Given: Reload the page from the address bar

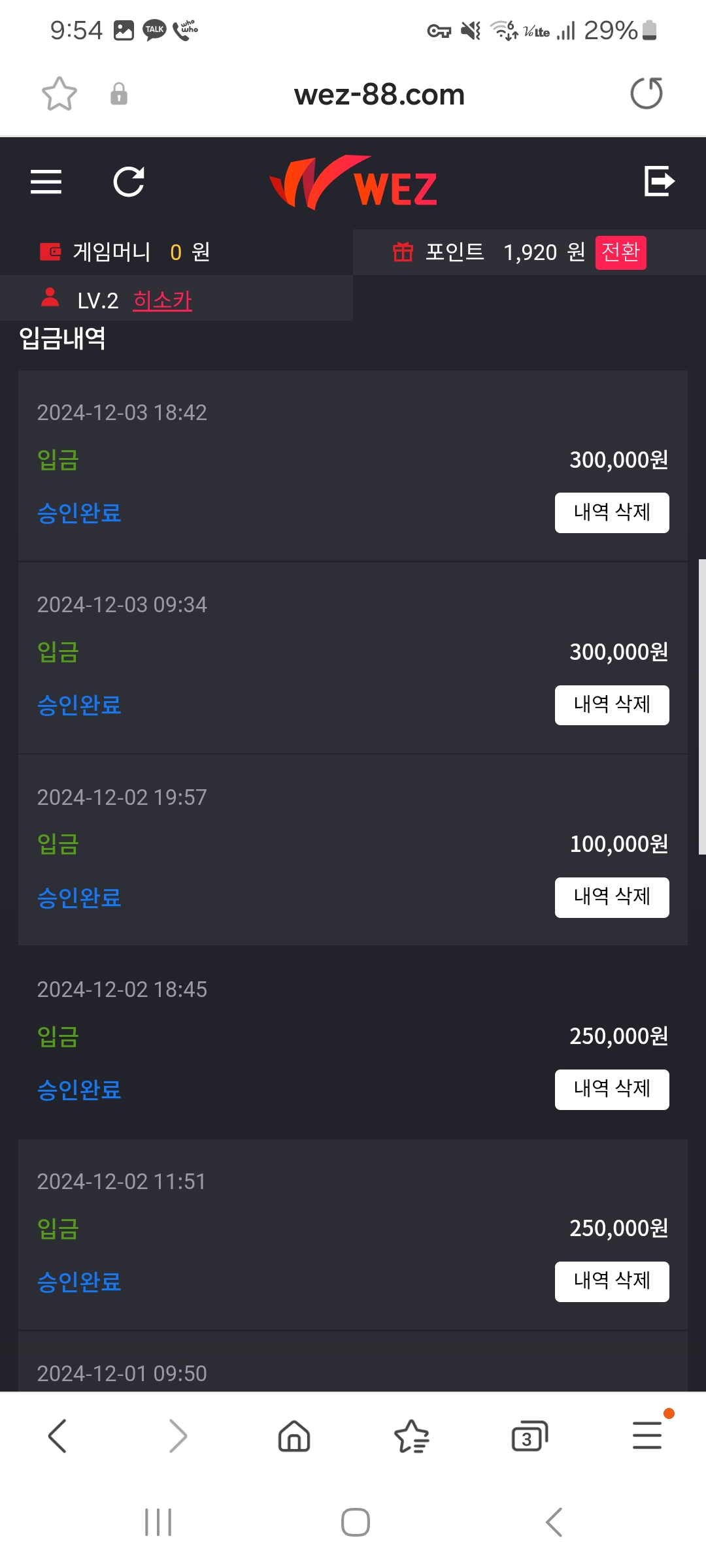Looking at the screenshot, I should pos(647,93).
